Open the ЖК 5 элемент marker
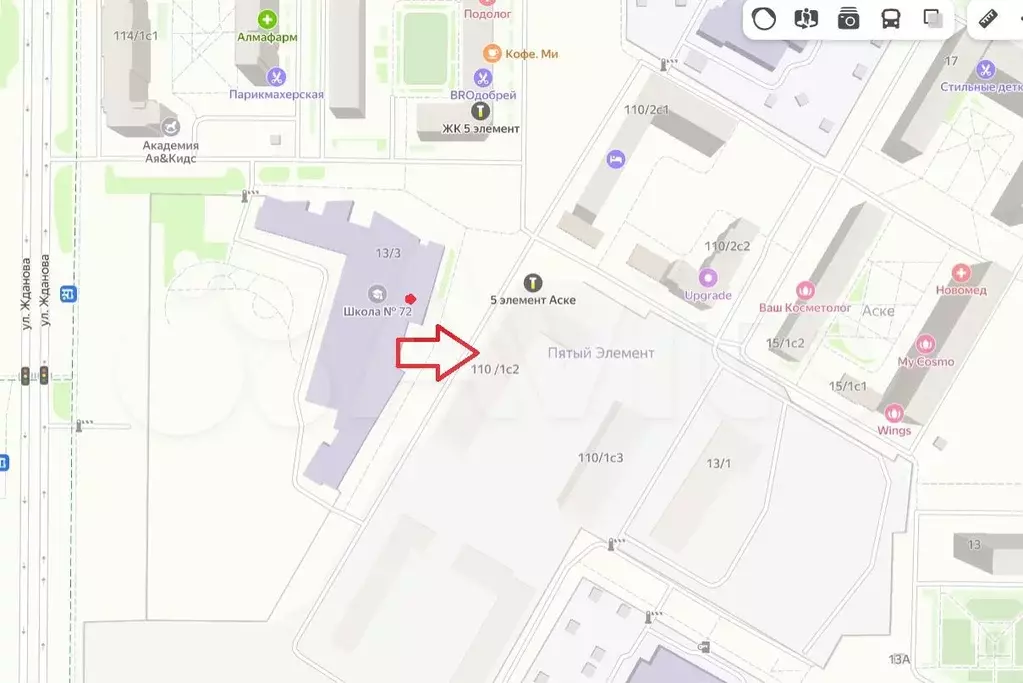 pos(481,111)
